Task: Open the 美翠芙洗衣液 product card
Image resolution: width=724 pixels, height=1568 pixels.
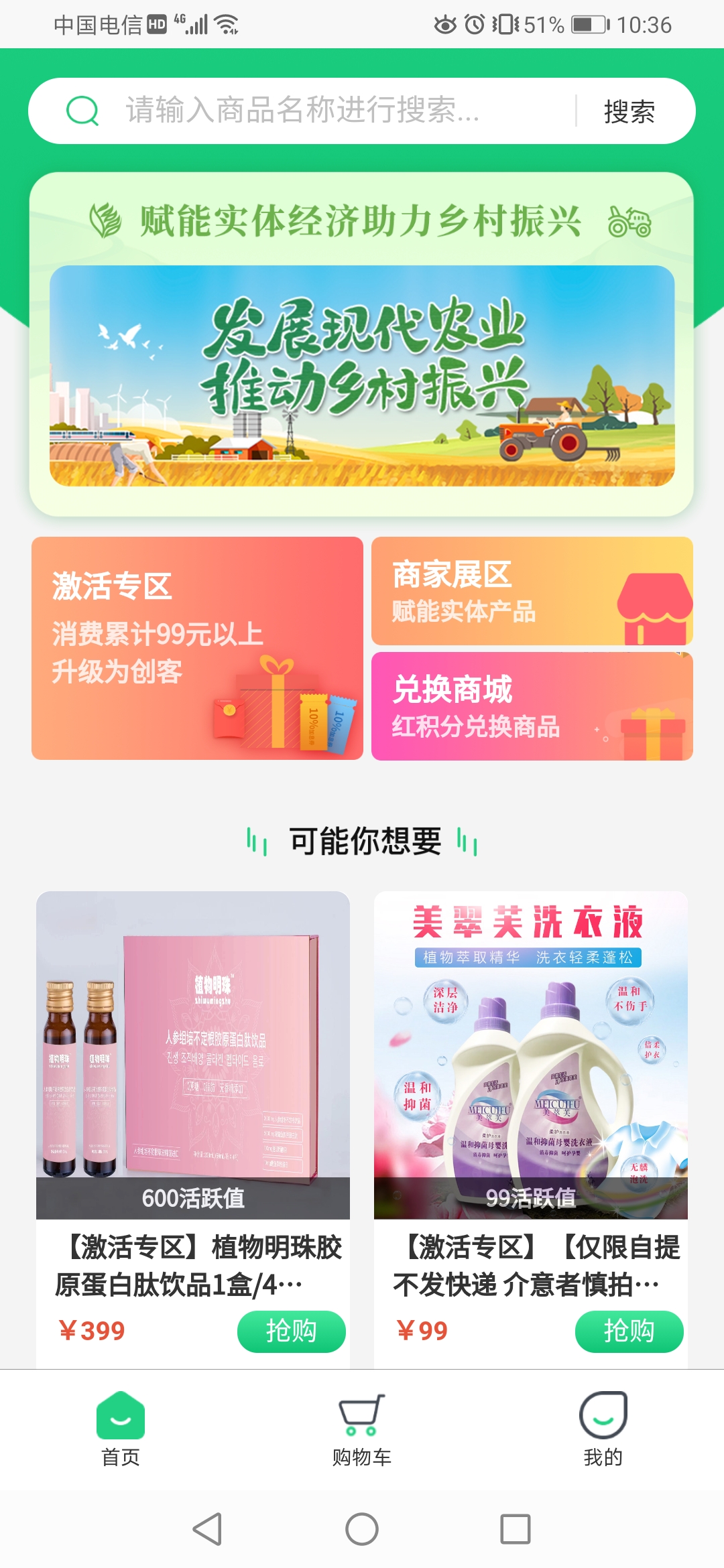Action: [x=530, y=1072]
